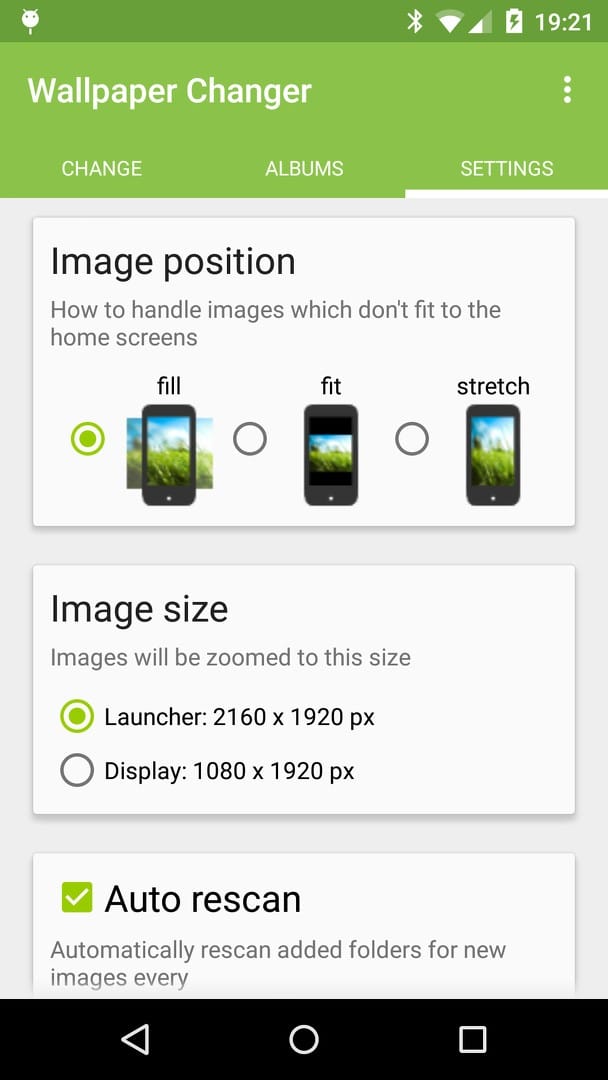Open the recent apps view

click(472, 1039)
